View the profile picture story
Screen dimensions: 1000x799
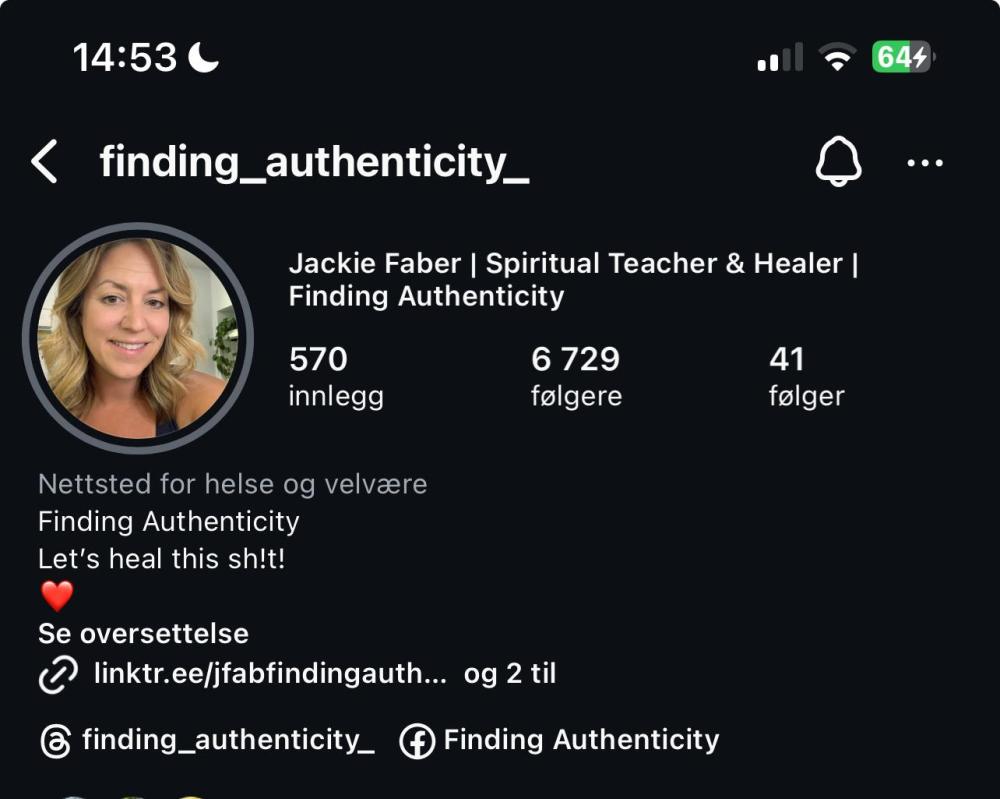tap(138, 338)
